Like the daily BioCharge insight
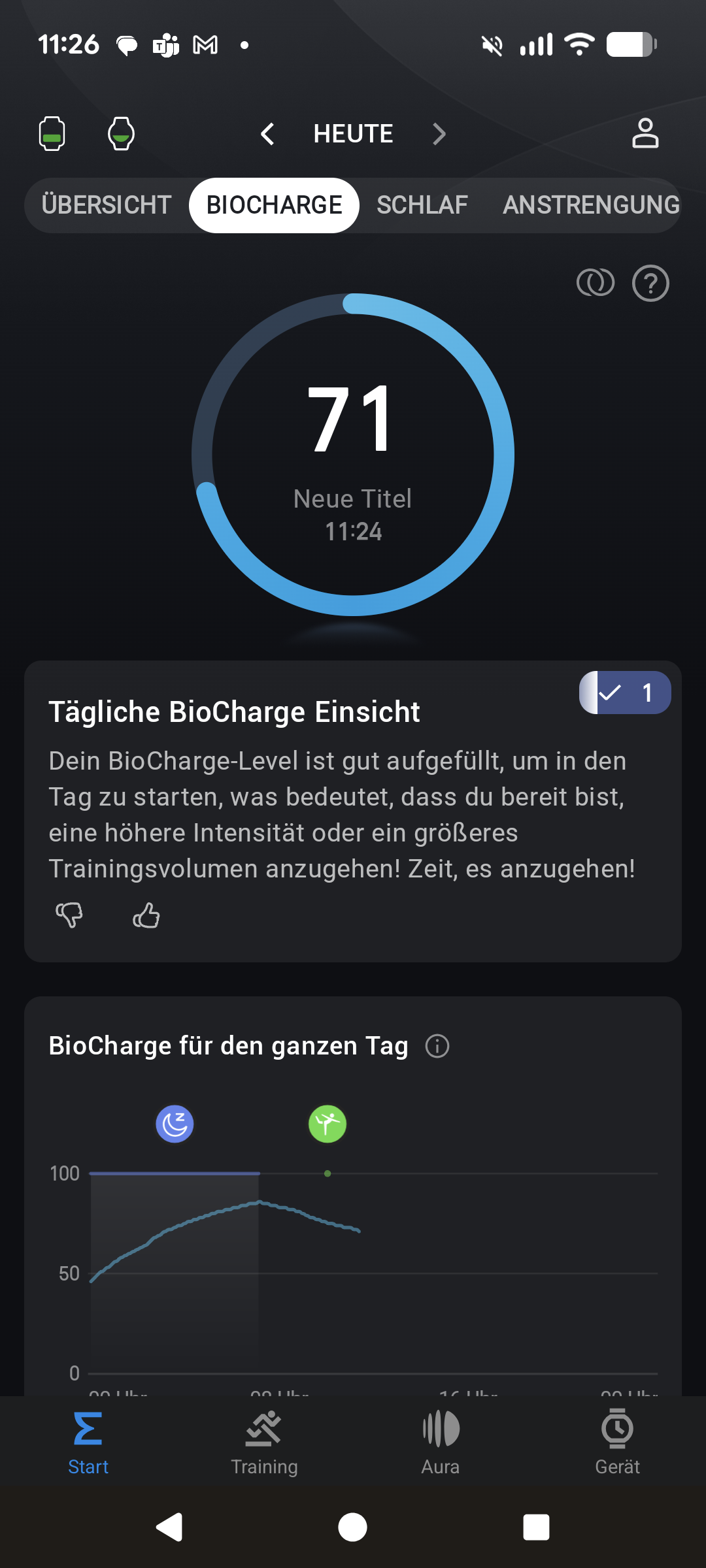 146,915
